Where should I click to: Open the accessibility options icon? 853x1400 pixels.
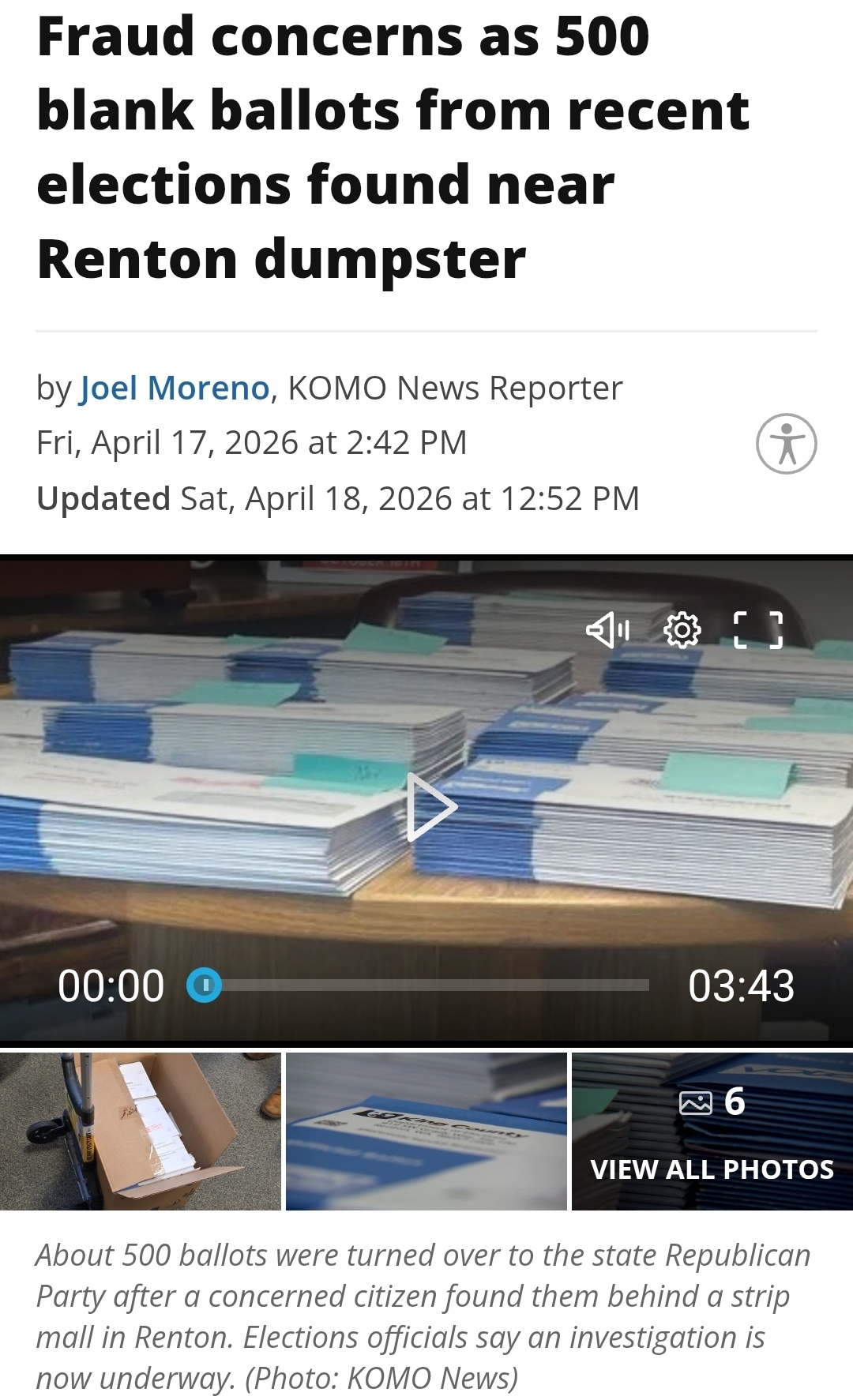tap(786, 444)
